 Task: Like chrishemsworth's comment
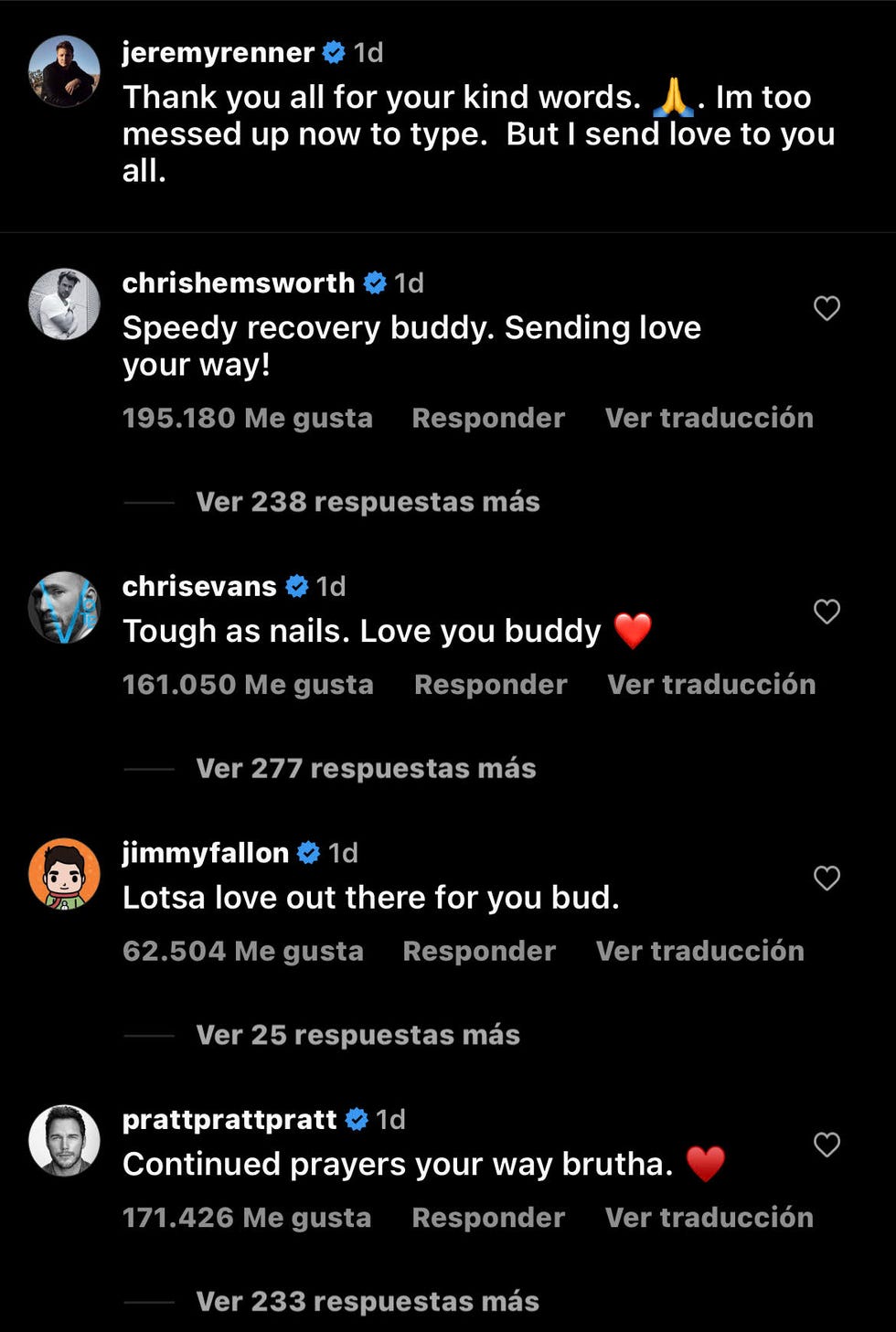[827, 308]
